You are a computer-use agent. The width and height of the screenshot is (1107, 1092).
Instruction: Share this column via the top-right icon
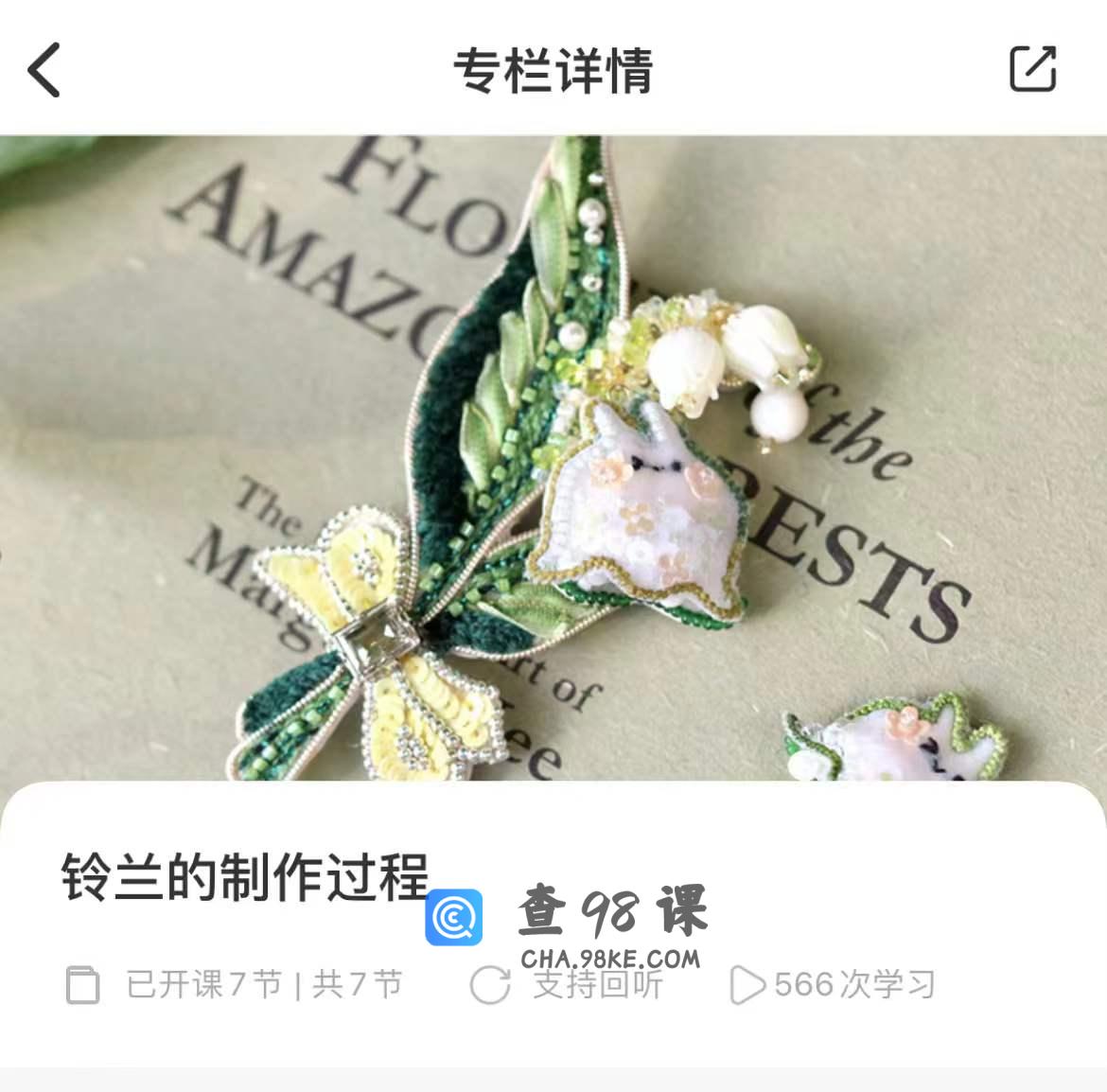point(1032,68)
